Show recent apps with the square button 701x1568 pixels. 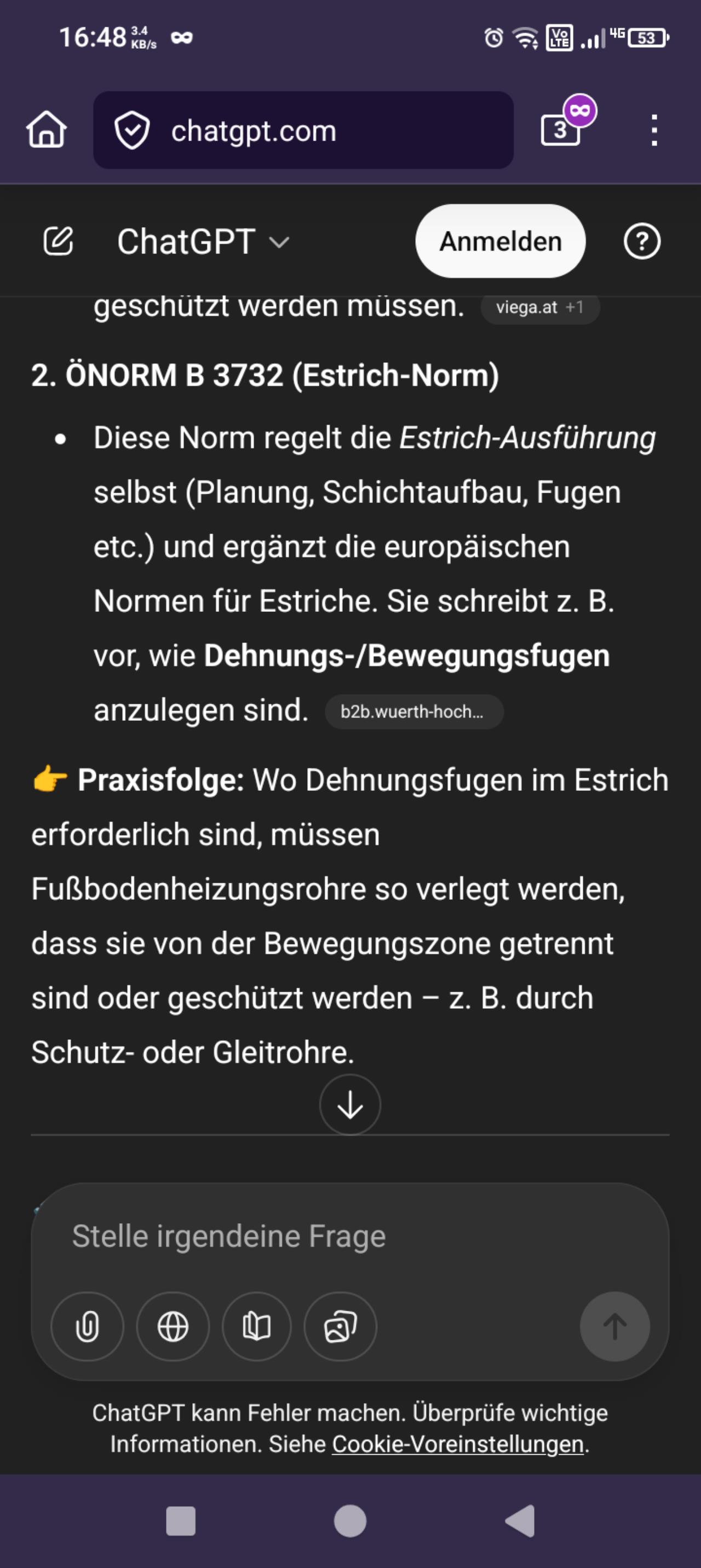coord(181,1521)
